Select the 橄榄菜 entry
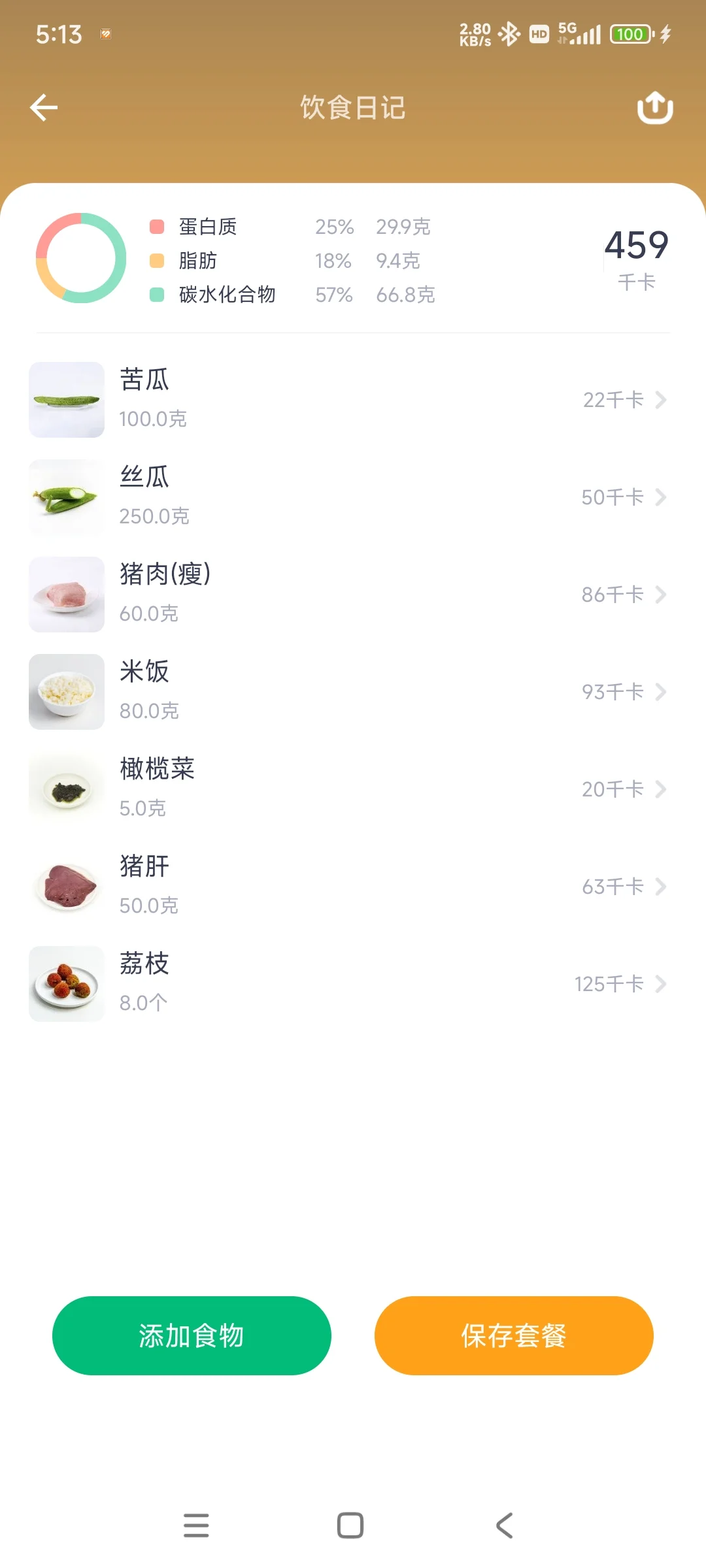The width and height of the screenshot is (706, 1568). pyautogui.click(x=353, y=789)
